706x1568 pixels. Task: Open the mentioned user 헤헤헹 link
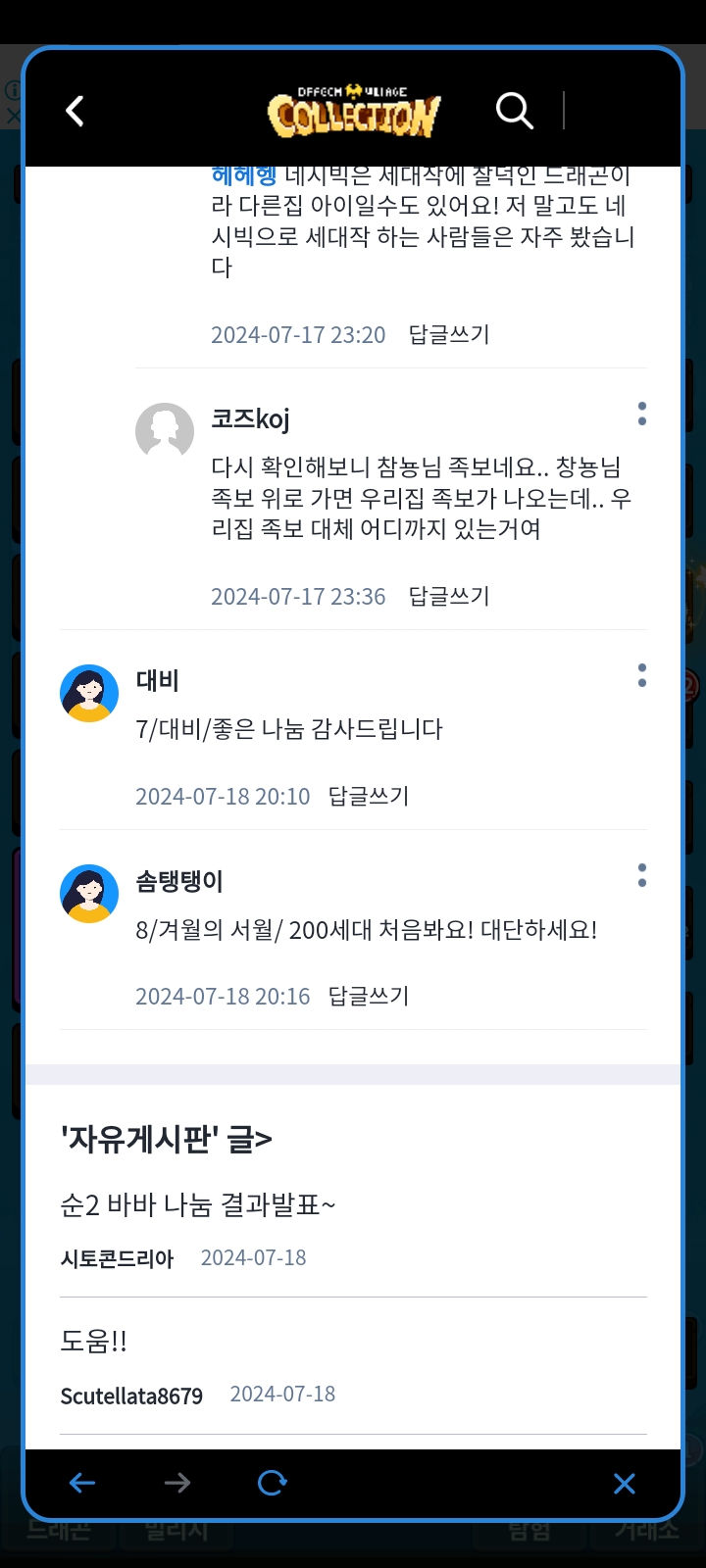click(244, 176)
